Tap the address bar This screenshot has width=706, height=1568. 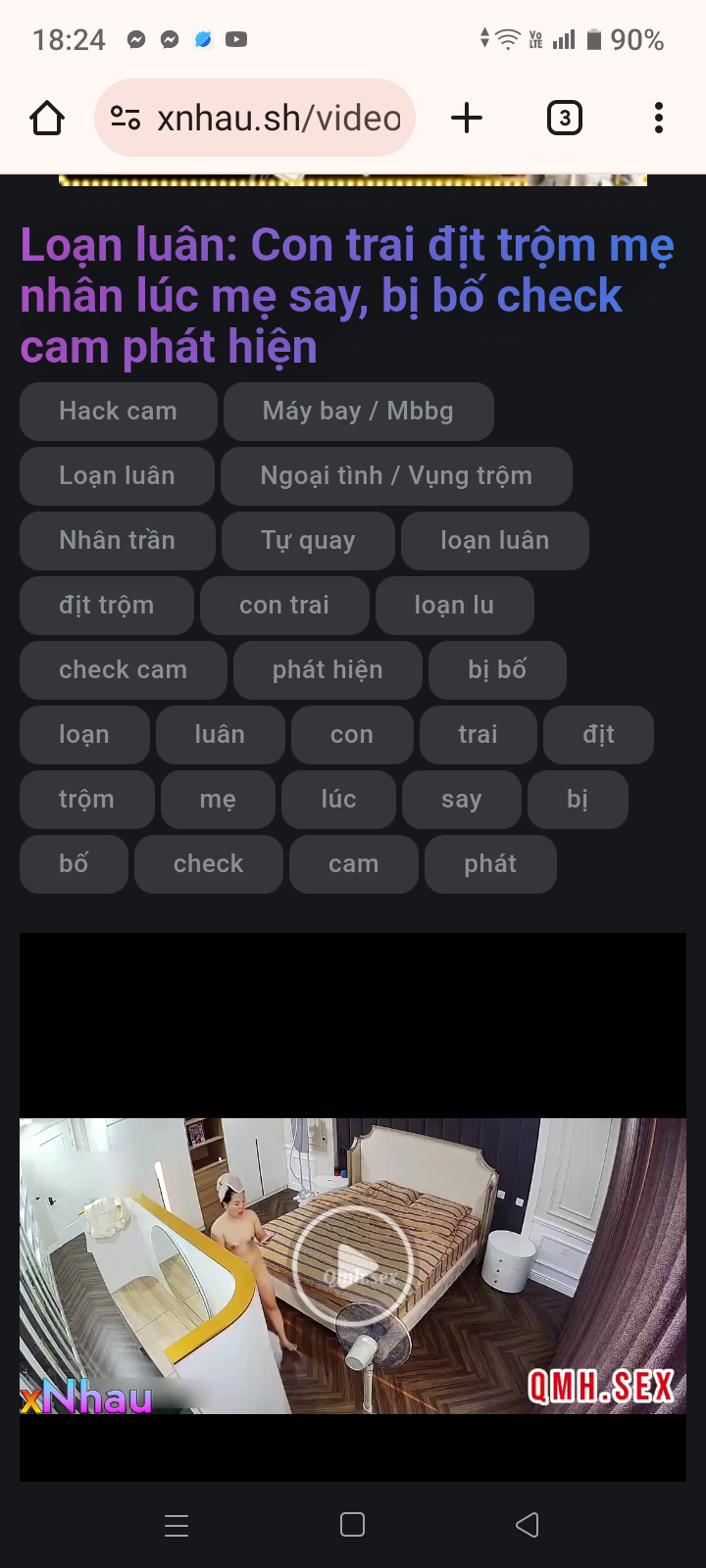pos(279,119)
